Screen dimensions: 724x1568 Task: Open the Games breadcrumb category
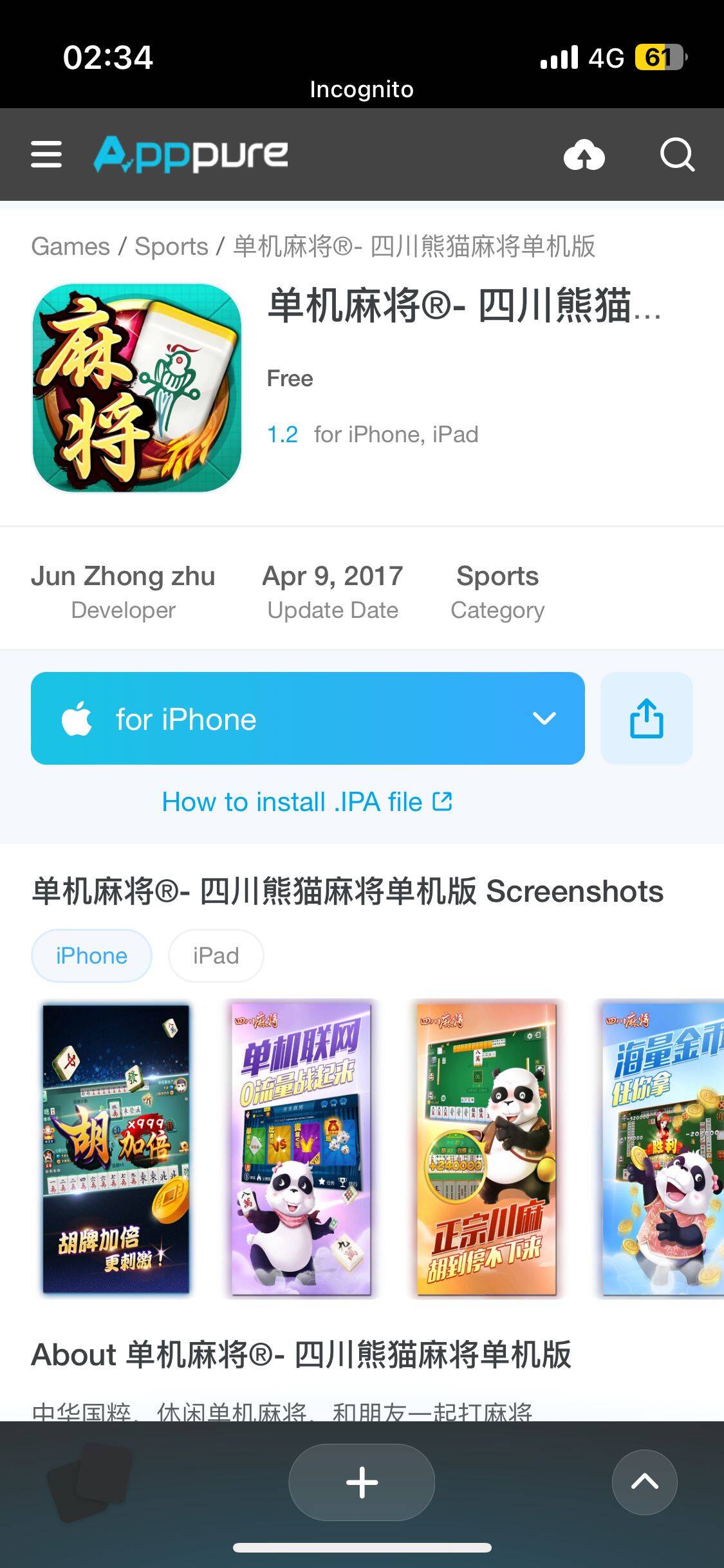tap(70, 246)
